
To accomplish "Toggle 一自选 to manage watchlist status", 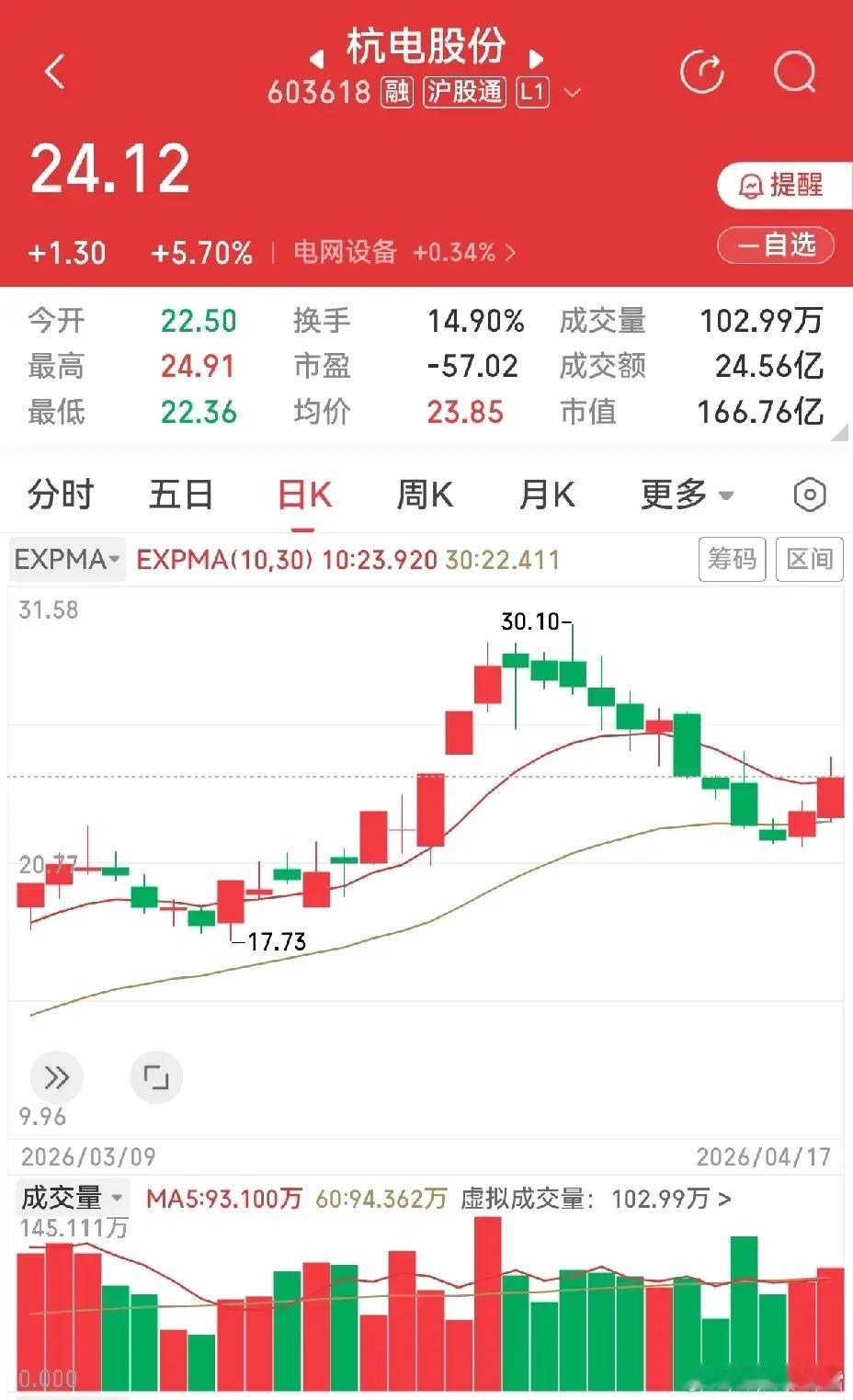I will tap(775, 245).
